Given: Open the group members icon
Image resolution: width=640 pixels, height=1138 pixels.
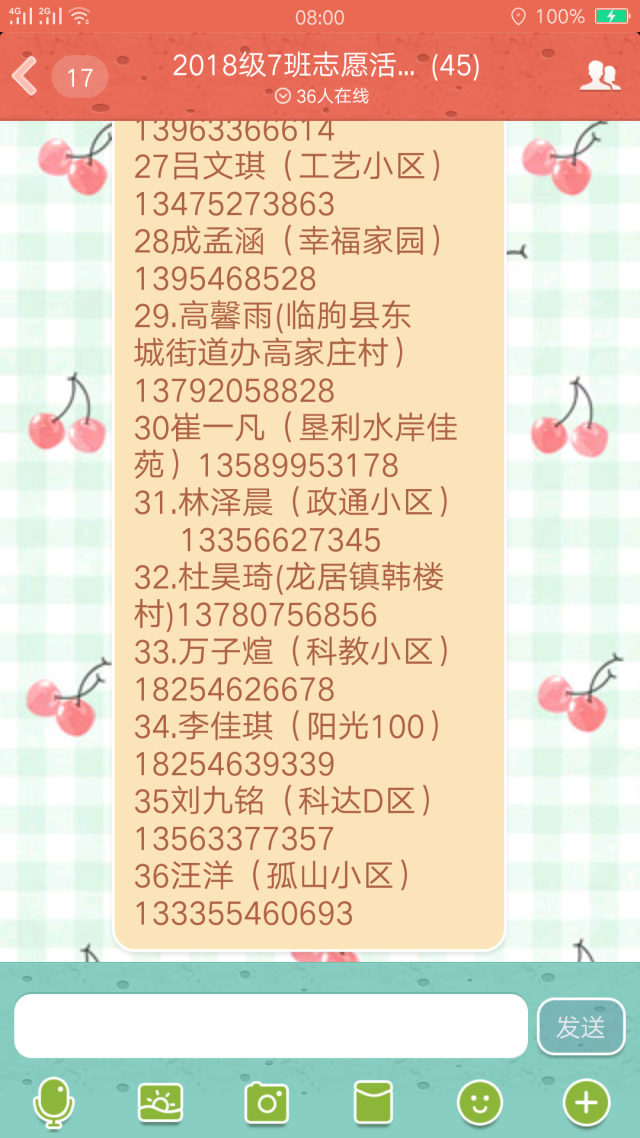Looking at the screenshot, I should [600, 75].
